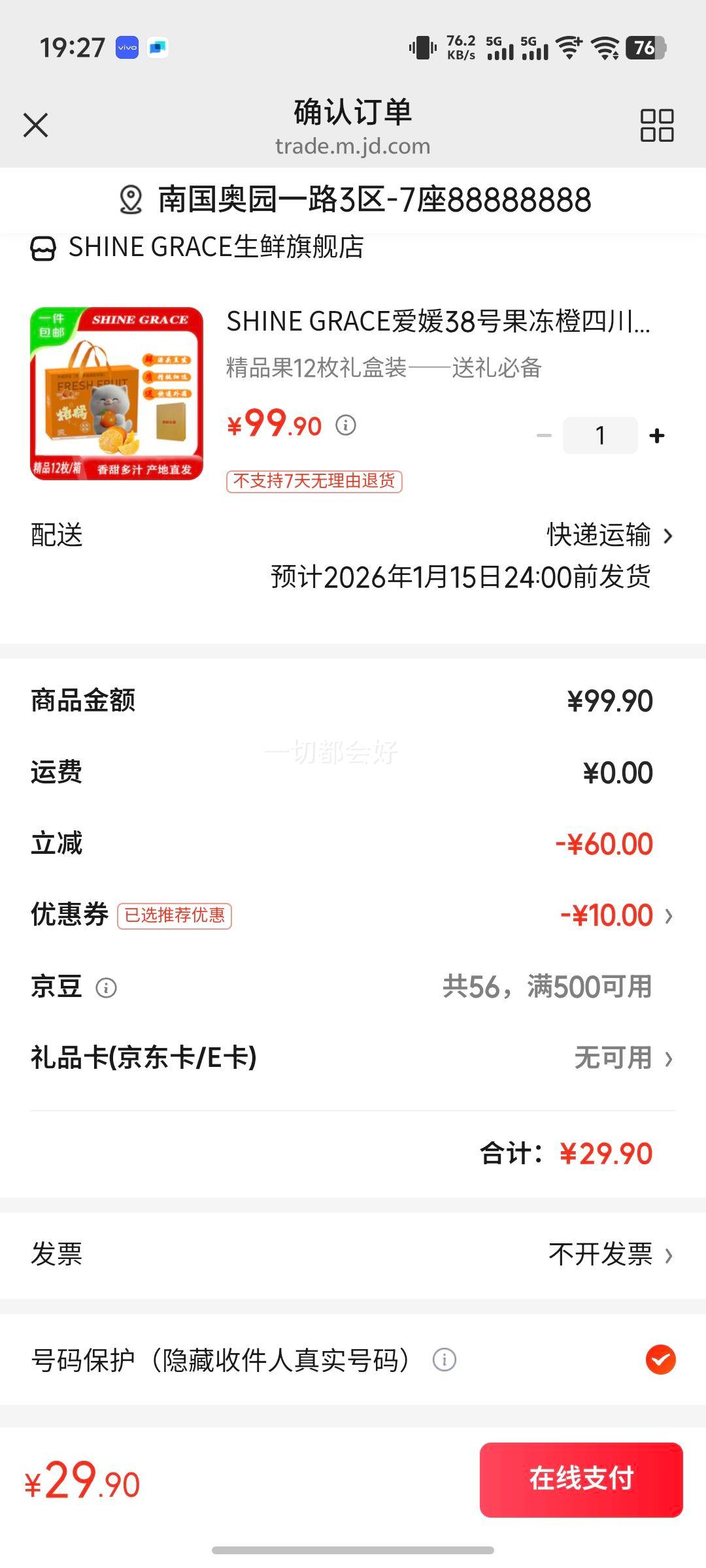Open 礼品卡(京东卡/E卡) options
706x1568 pixels.
(353, 1058)
